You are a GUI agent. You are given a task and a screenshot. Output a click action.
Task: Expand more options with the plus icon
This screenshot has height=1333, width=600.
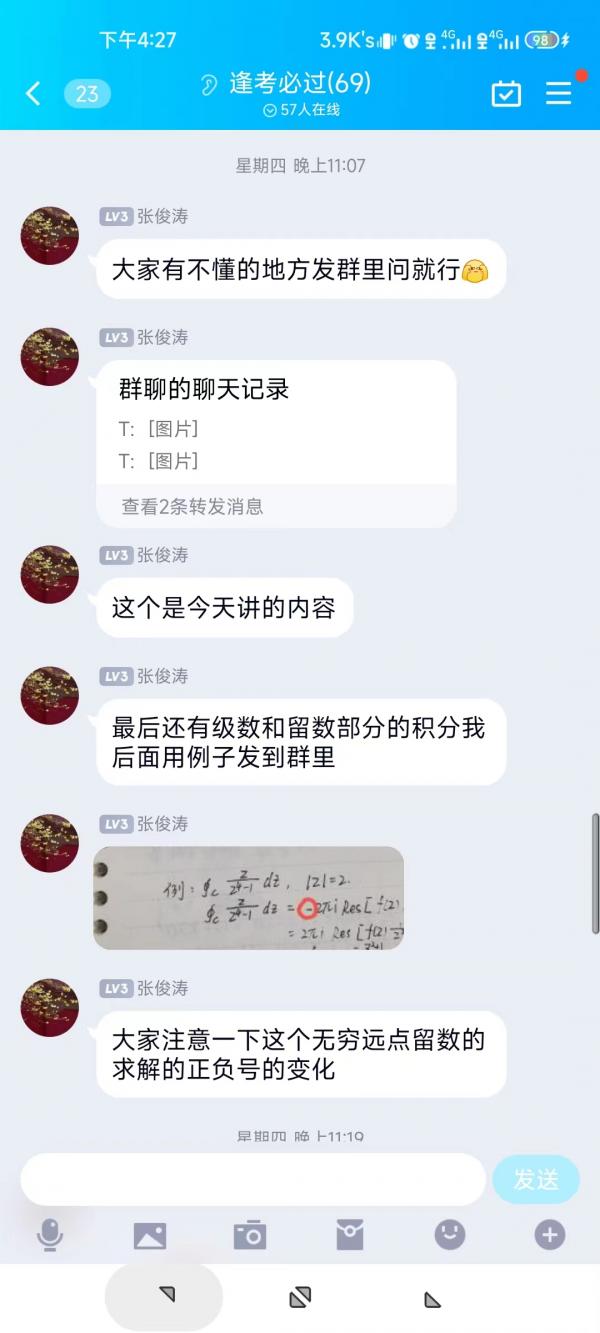(x=549, y=1236)
